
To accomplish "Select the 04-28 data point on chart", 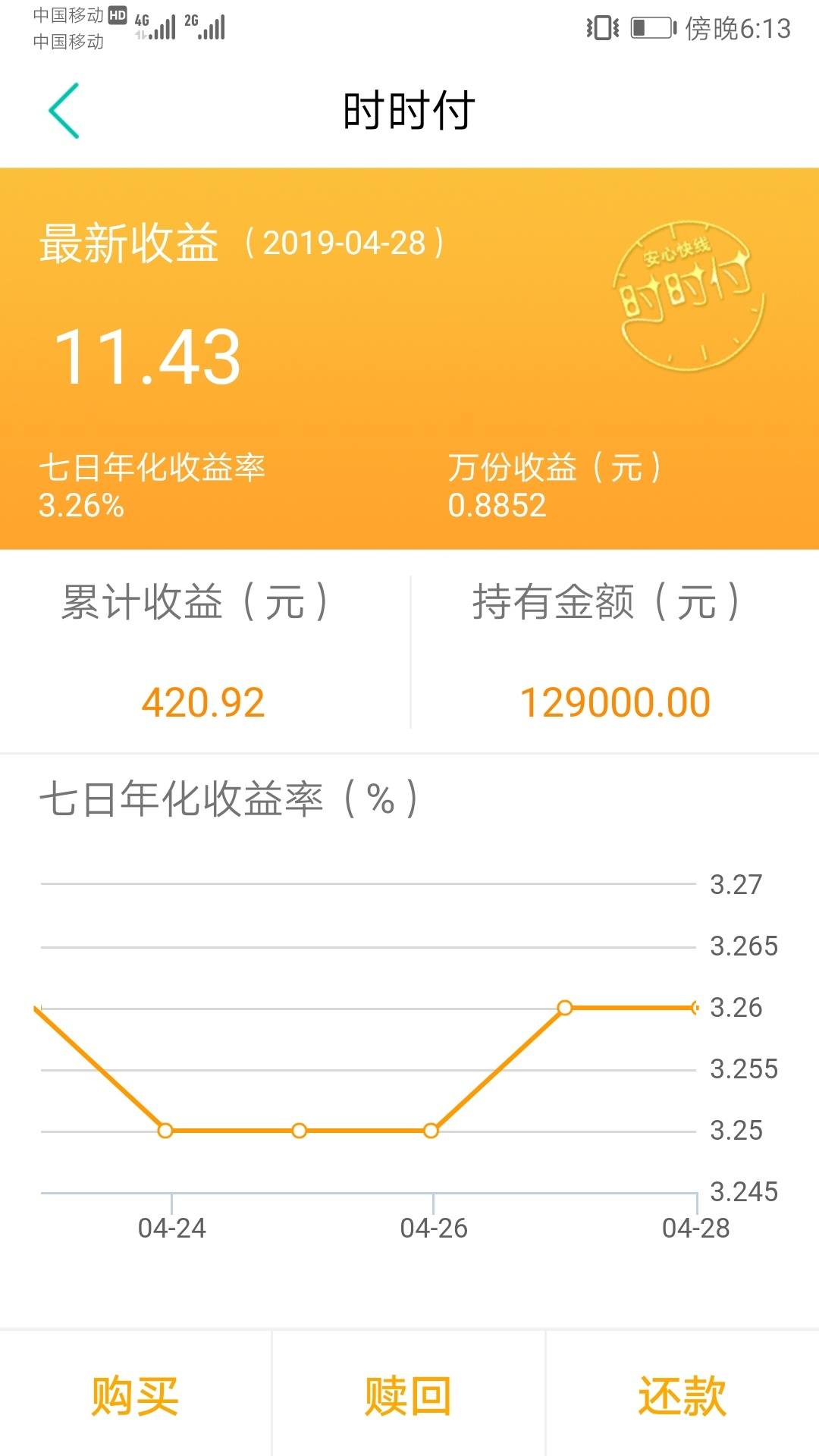I will pos(694,1009).
